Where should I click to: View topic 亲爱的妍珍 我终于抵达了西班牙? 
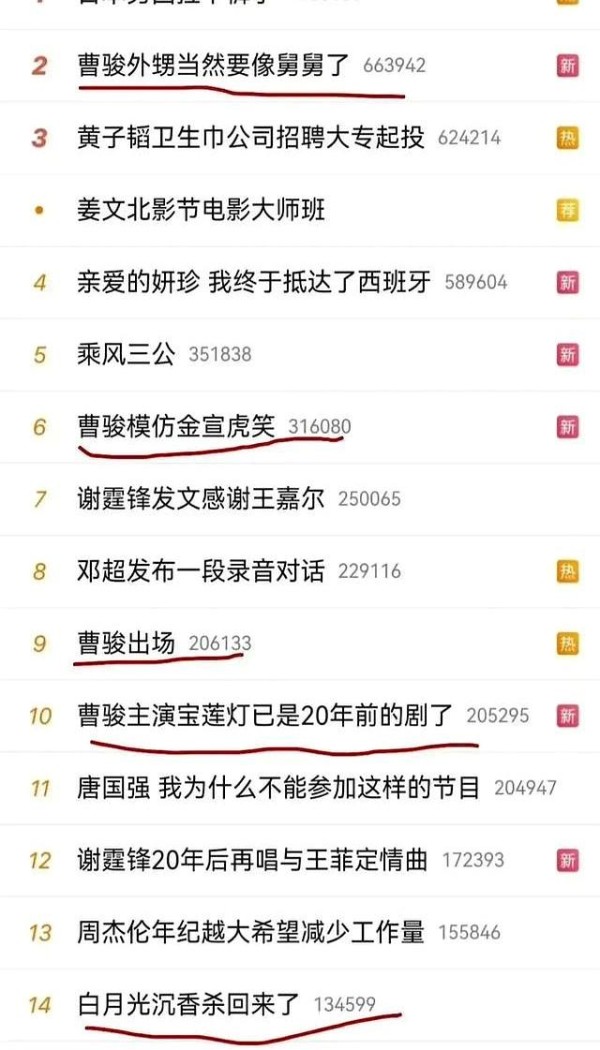point(254,283)
